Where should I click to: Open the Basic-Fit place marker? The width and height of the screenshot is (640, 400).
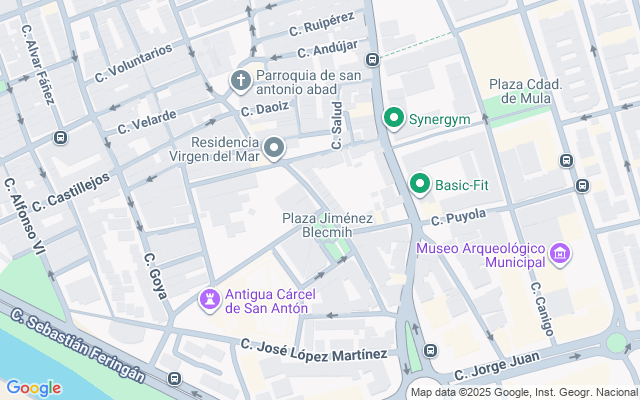[x=420, y=184]
